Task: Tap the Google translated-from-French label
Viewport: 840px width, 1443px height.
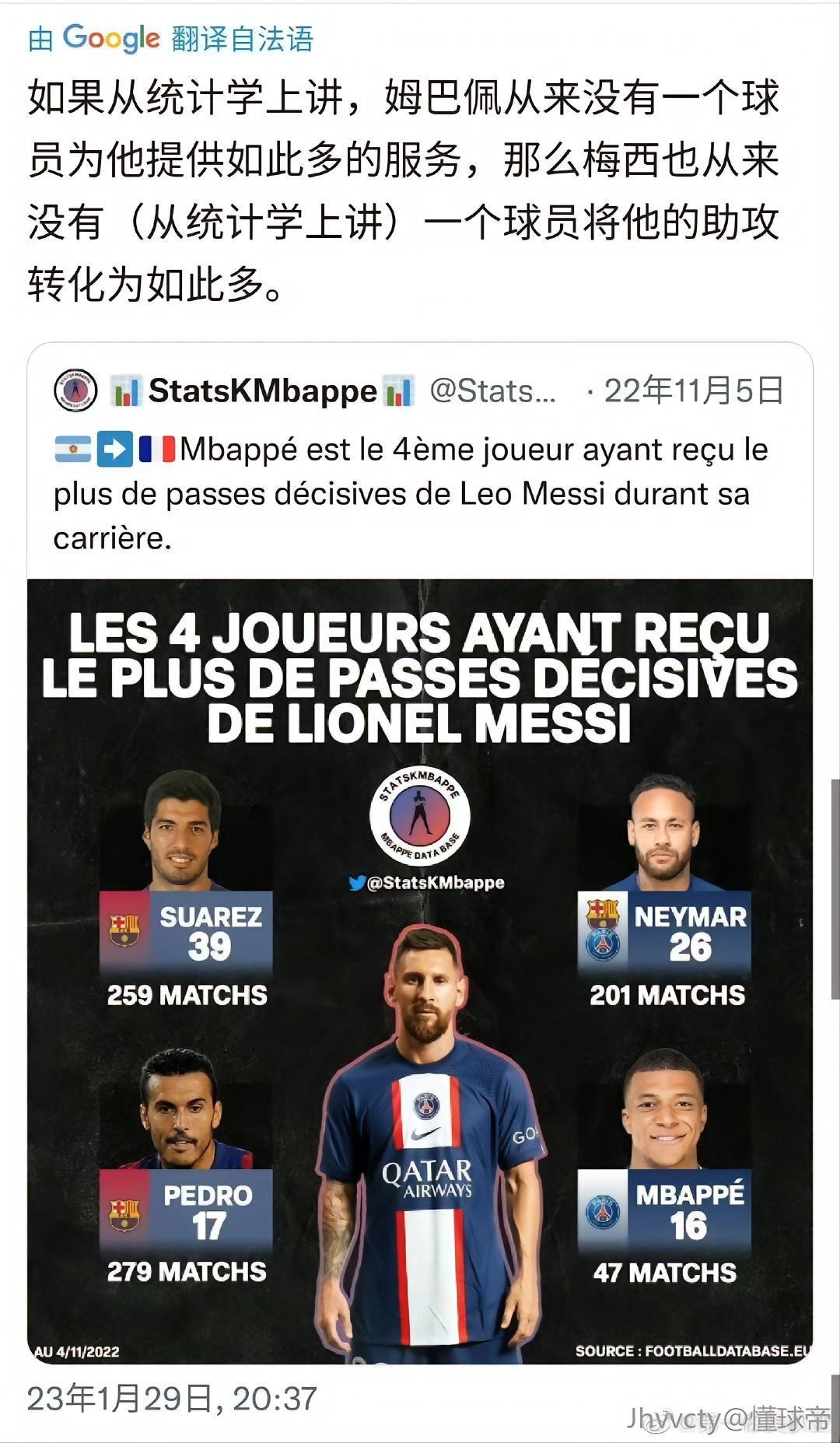Action: 171,38
